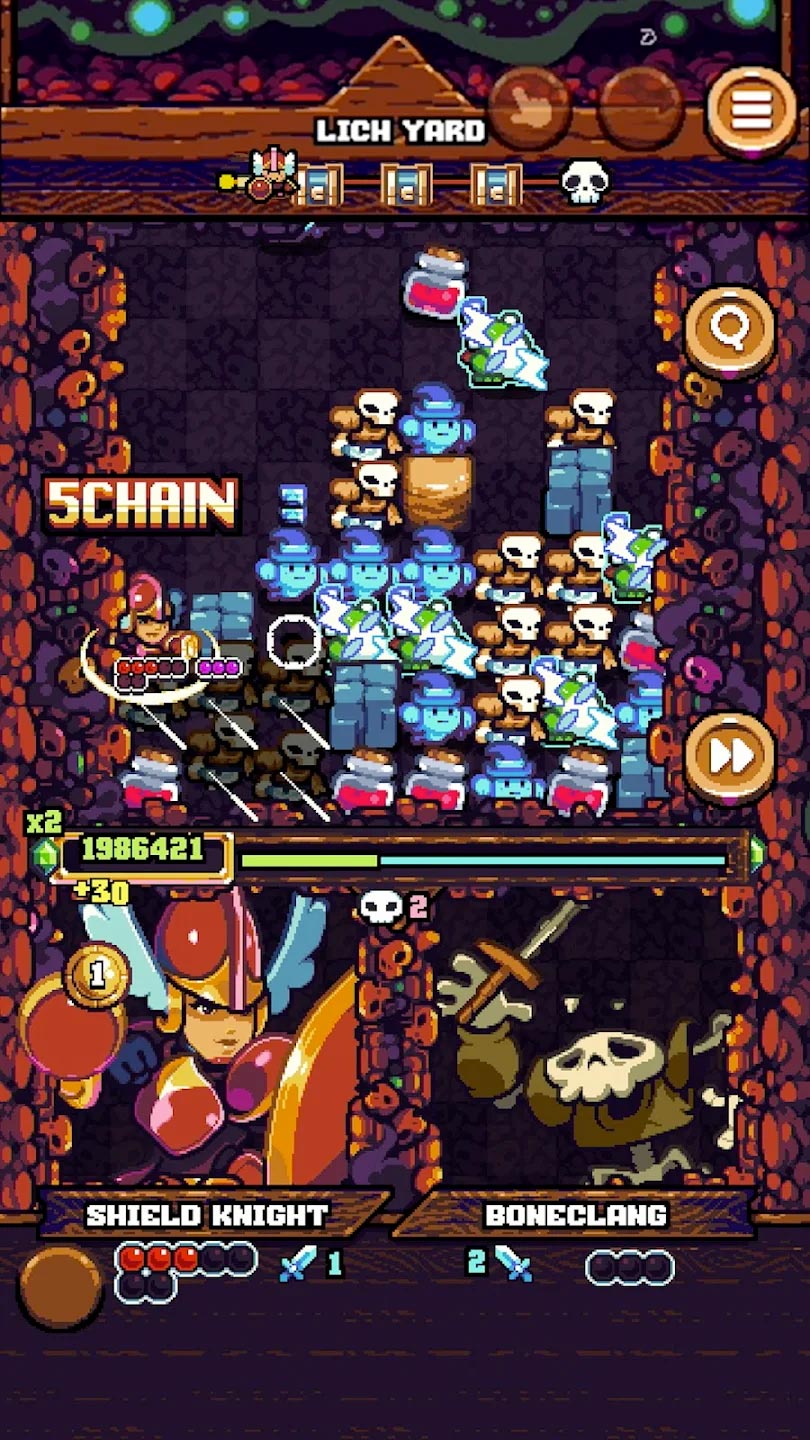This screenshot has height=1440, width=810.
Task: Tap the fast-forward button
Action: click(x=730, y=757)
